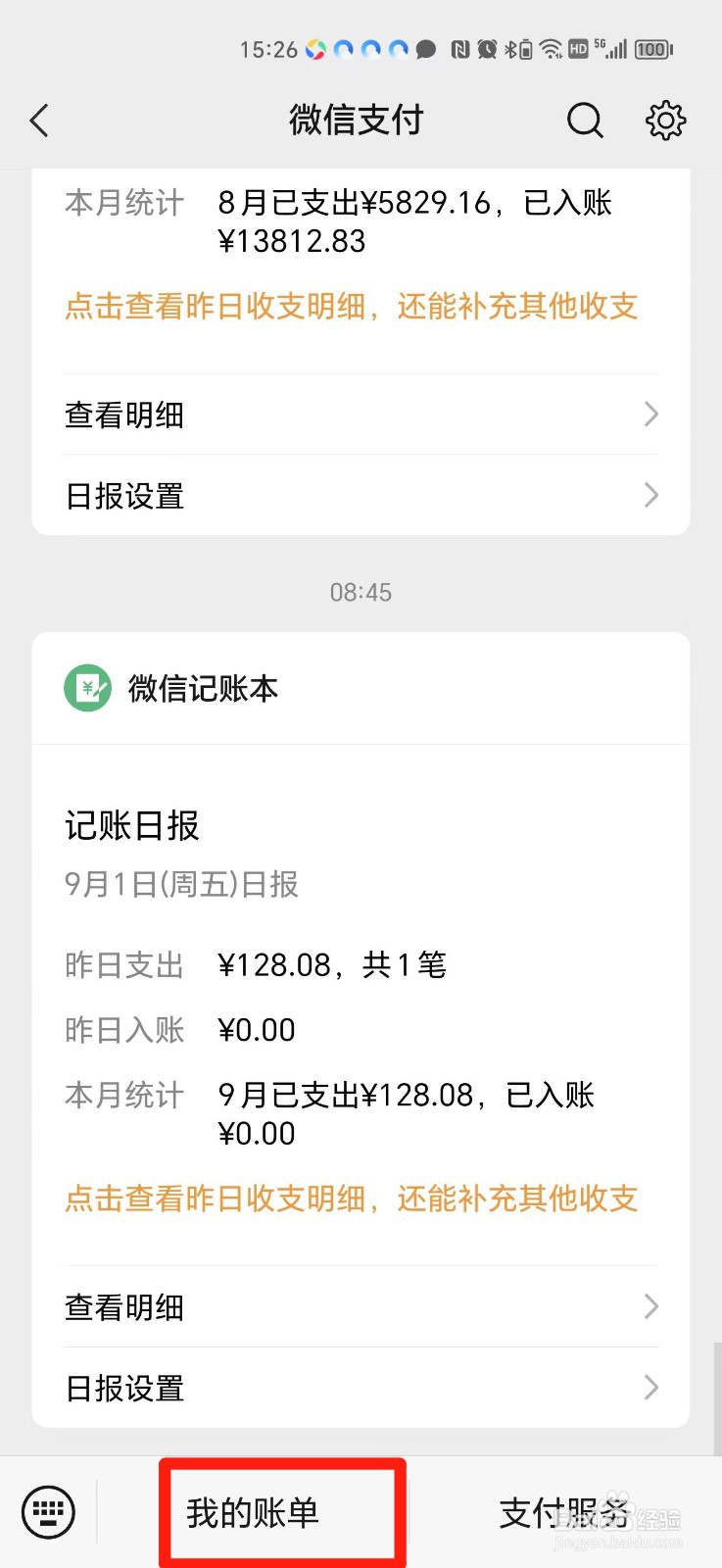Go back using the top-left arrow
This screenshot has width=722, height=1568.
click(39, 121)
